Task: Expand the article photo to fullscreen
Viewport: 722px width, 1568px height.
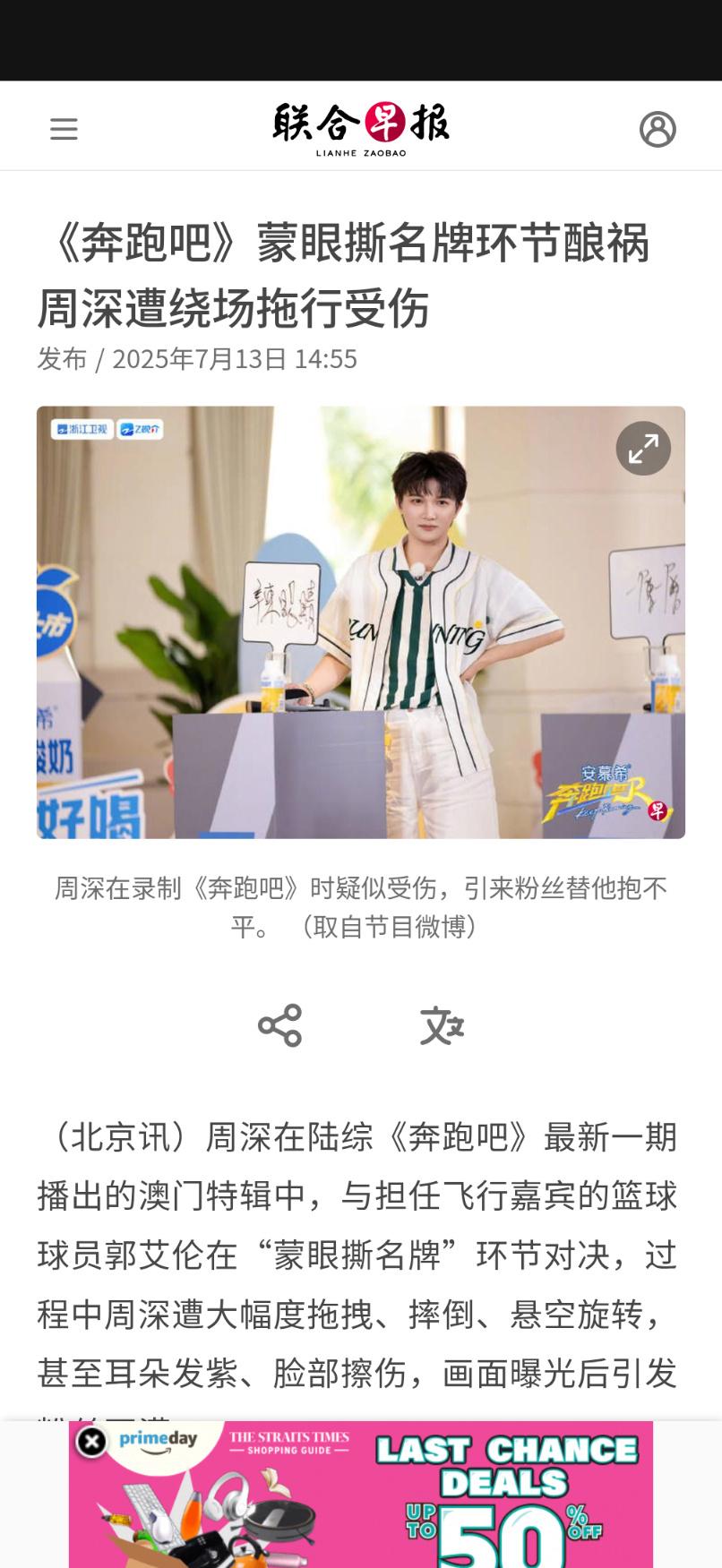Action: [643, 448]
